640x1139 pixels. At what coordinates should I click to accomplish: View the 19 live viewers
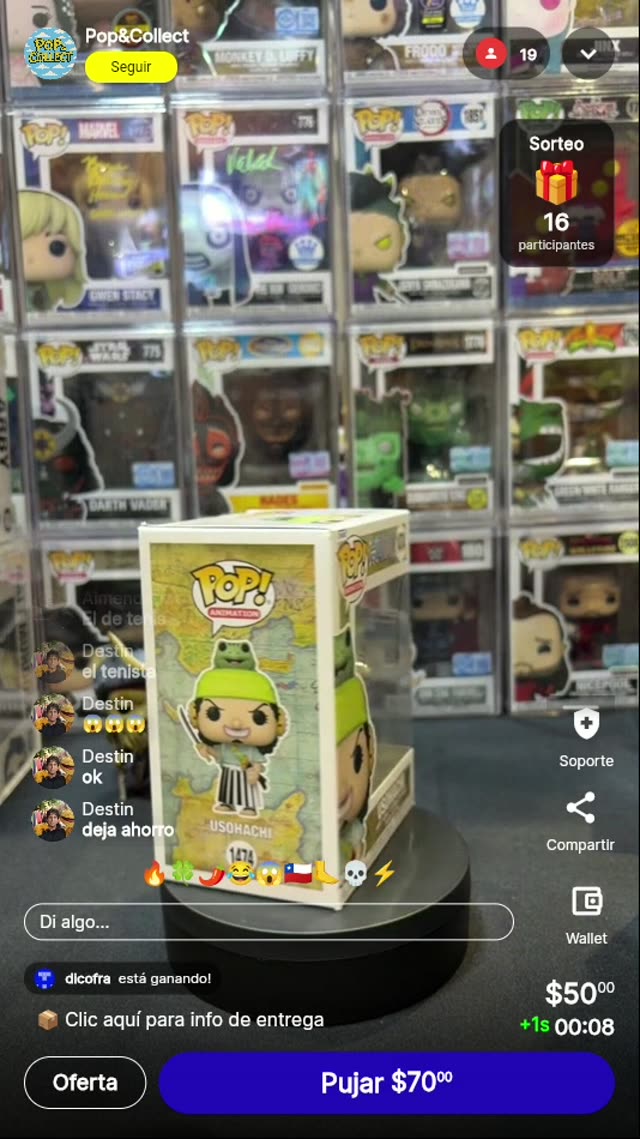[508, 54]
